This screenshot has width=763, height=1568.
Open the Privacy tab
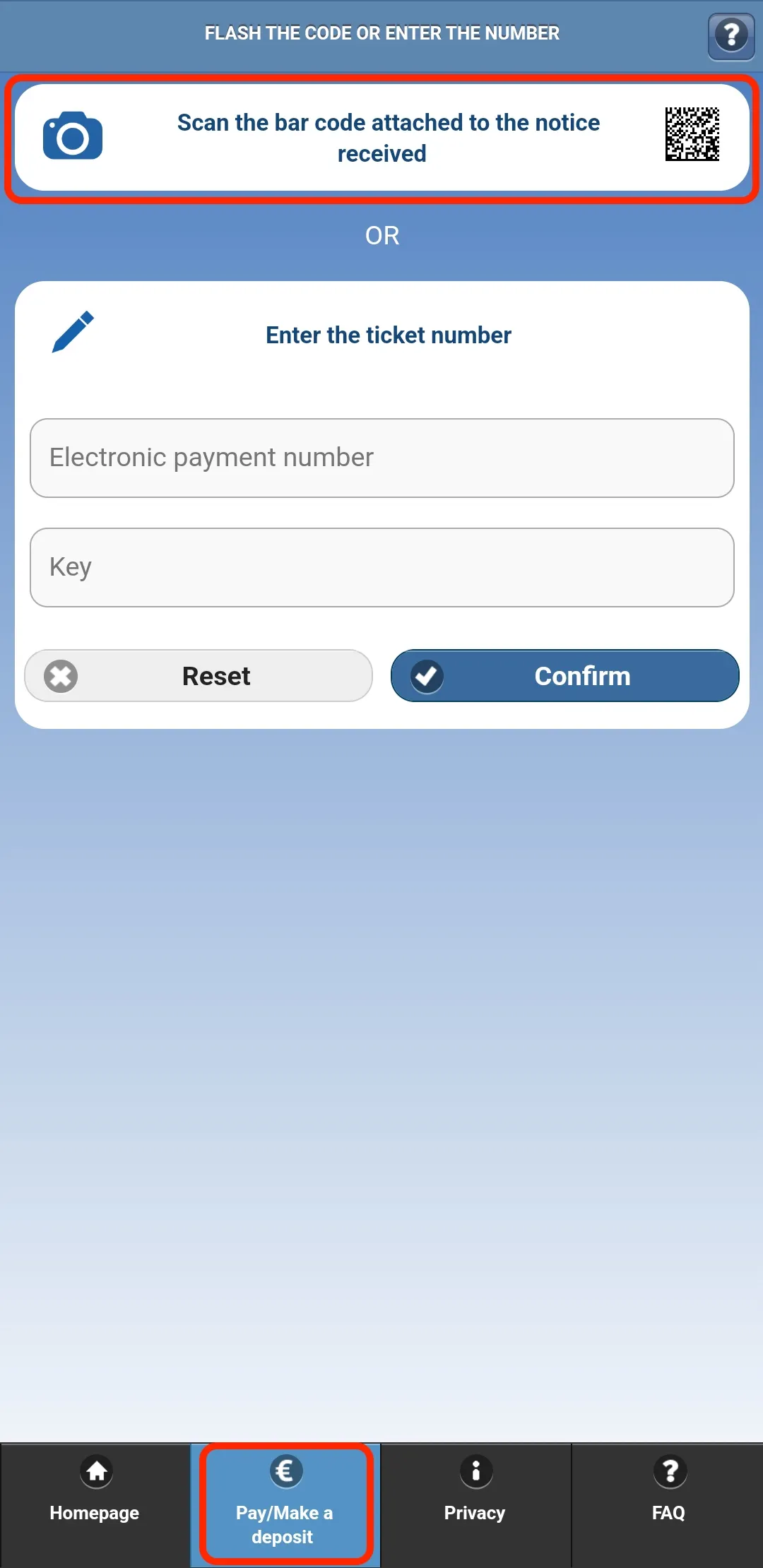(475, 1503)
